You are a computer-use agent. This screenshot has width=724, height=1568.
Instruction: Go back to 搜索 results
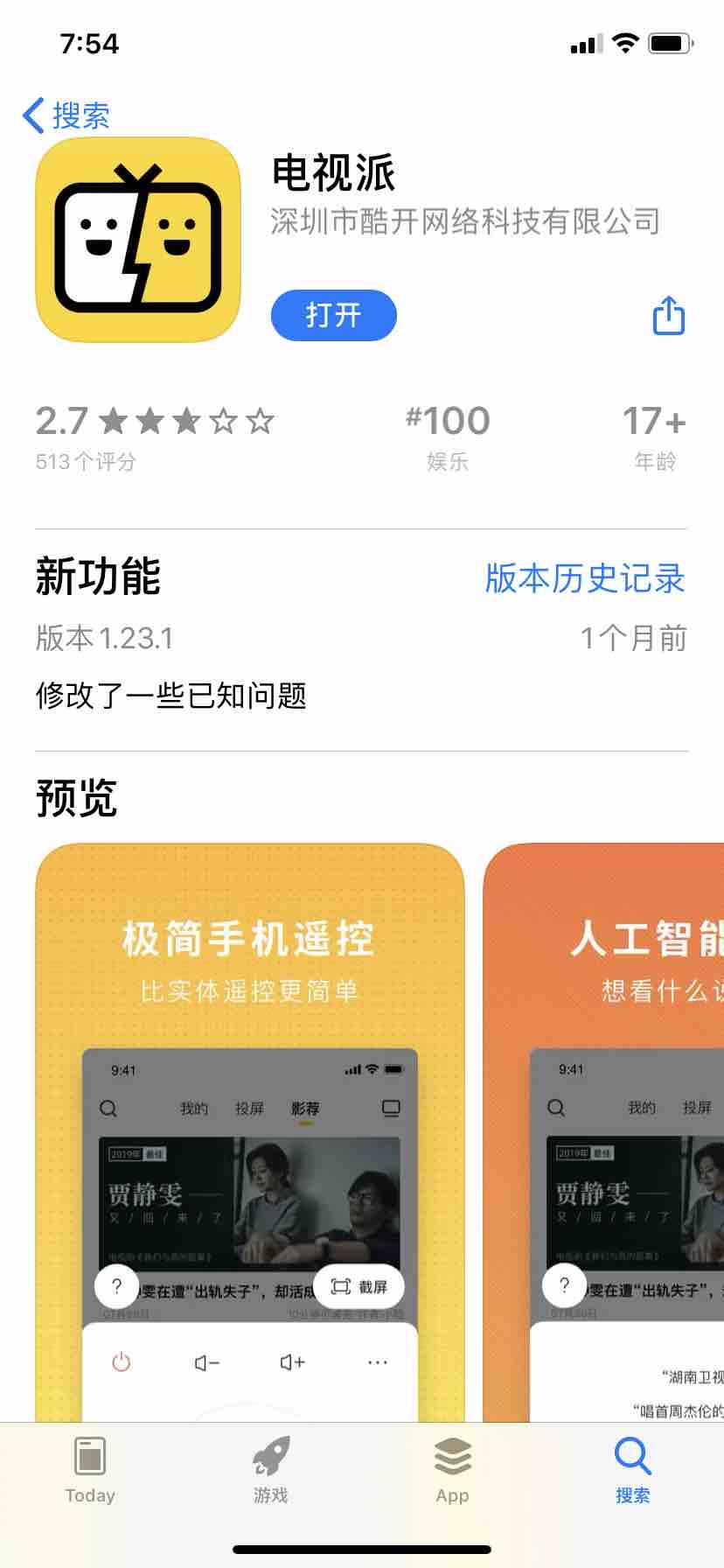click(66, 115)
